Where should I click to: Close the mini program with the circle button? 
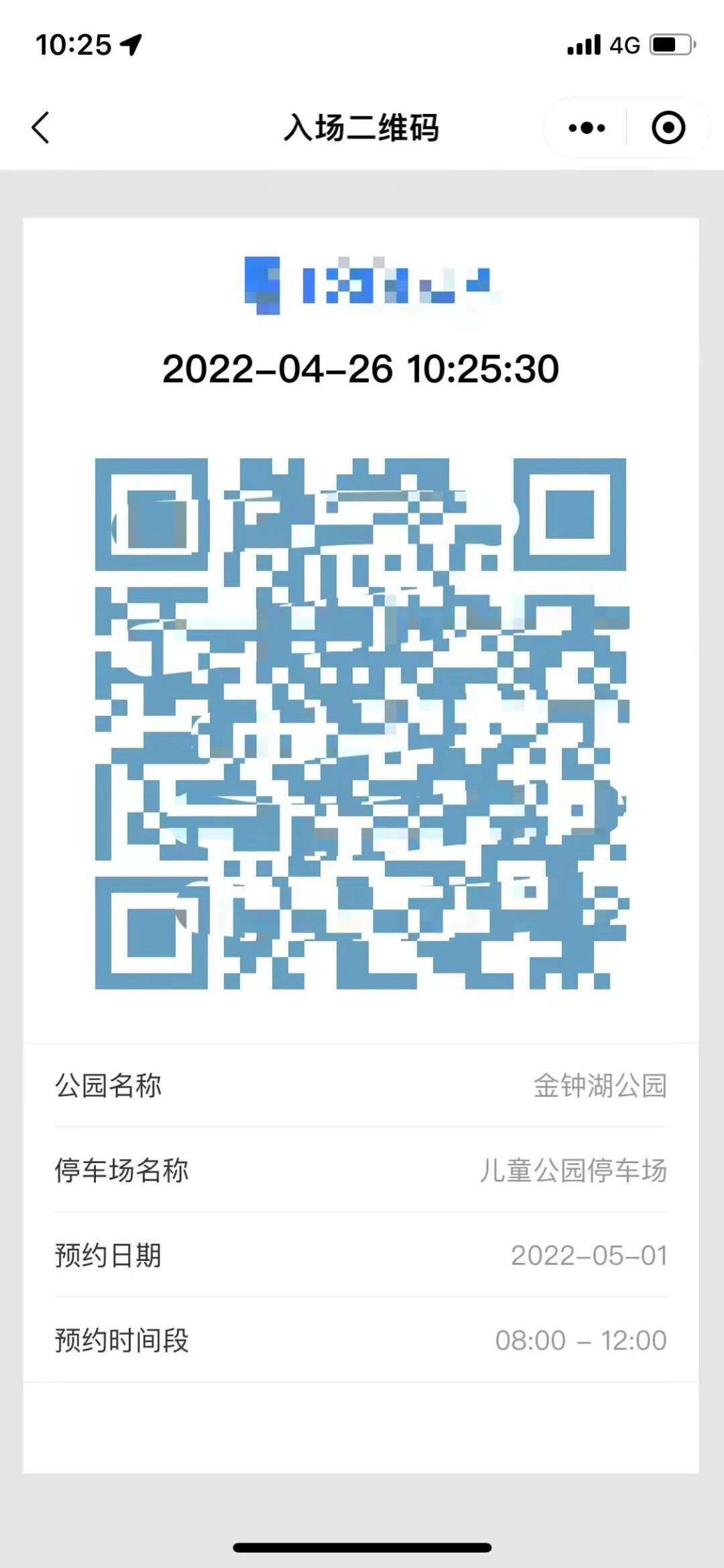pos(668,127)
